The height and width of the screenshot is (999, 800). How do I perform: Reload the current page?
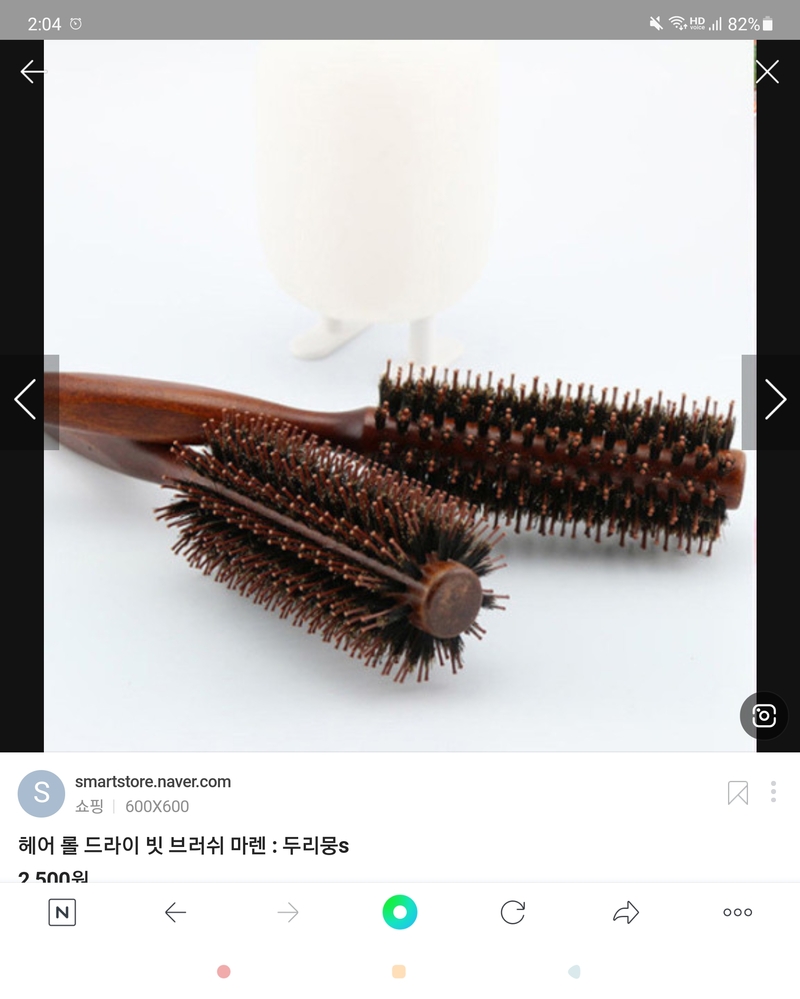click(513, 912)
